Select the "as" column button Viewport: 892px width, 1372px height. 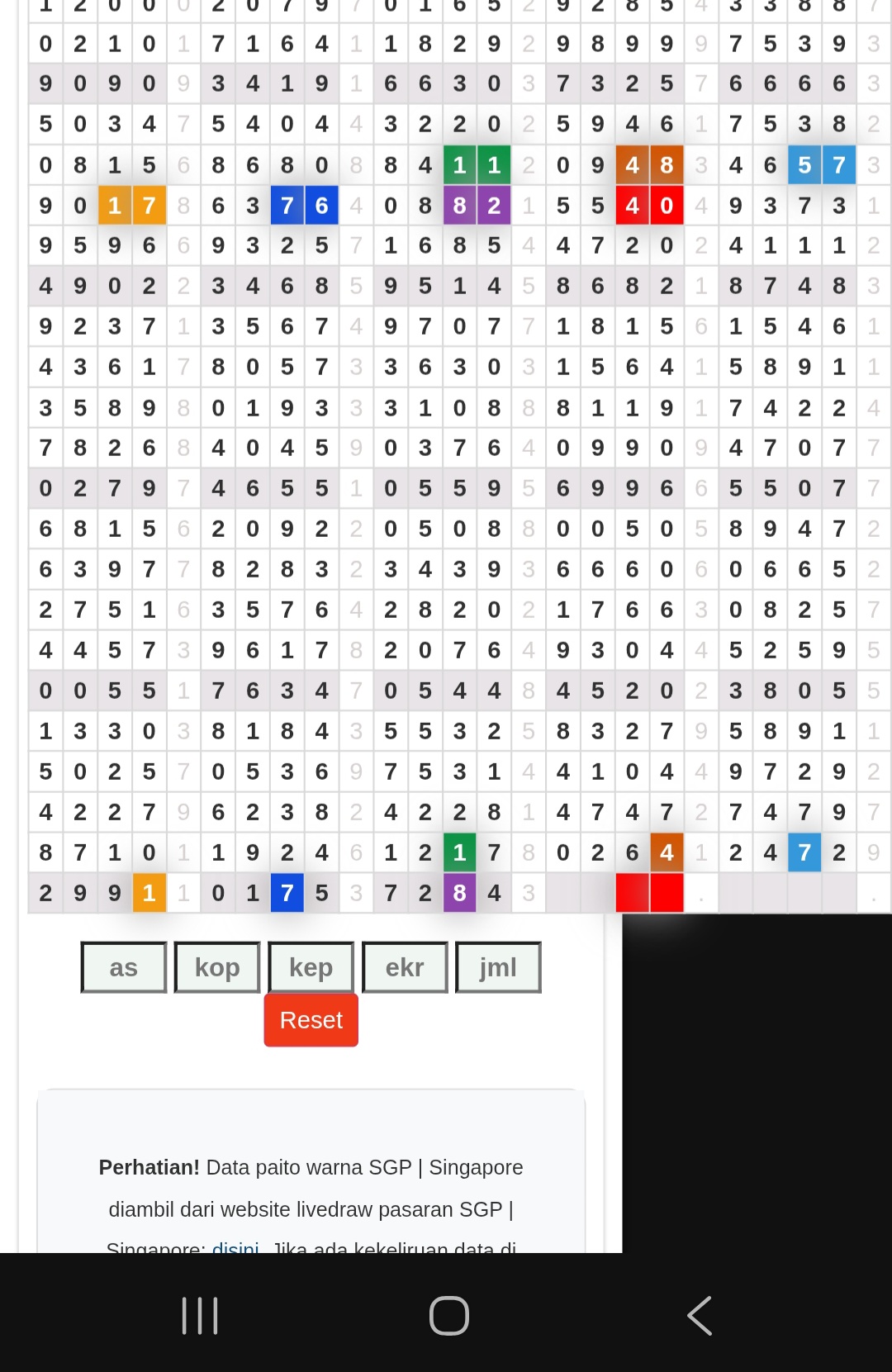coord(124,967)
